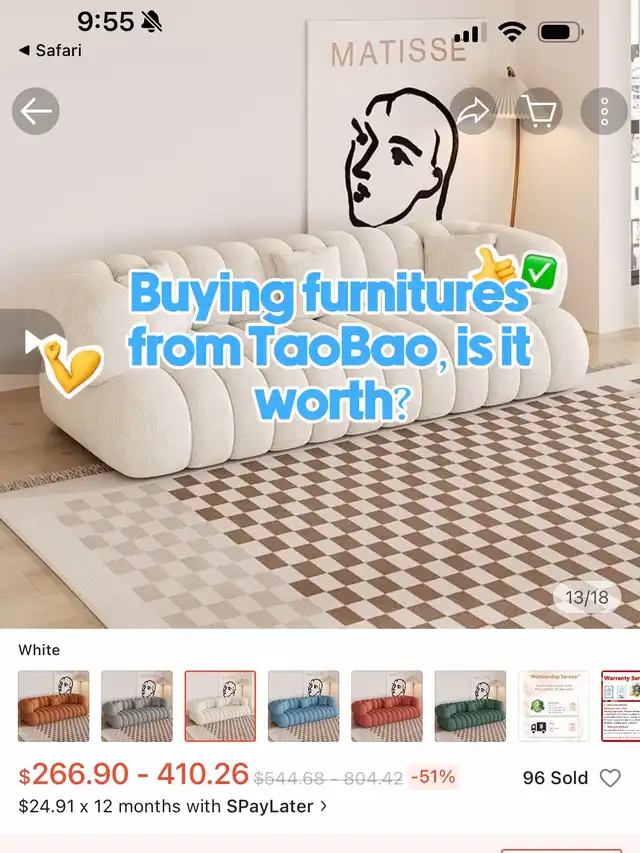
Task: Like the product with the heart icon
Action: point(609,777)
